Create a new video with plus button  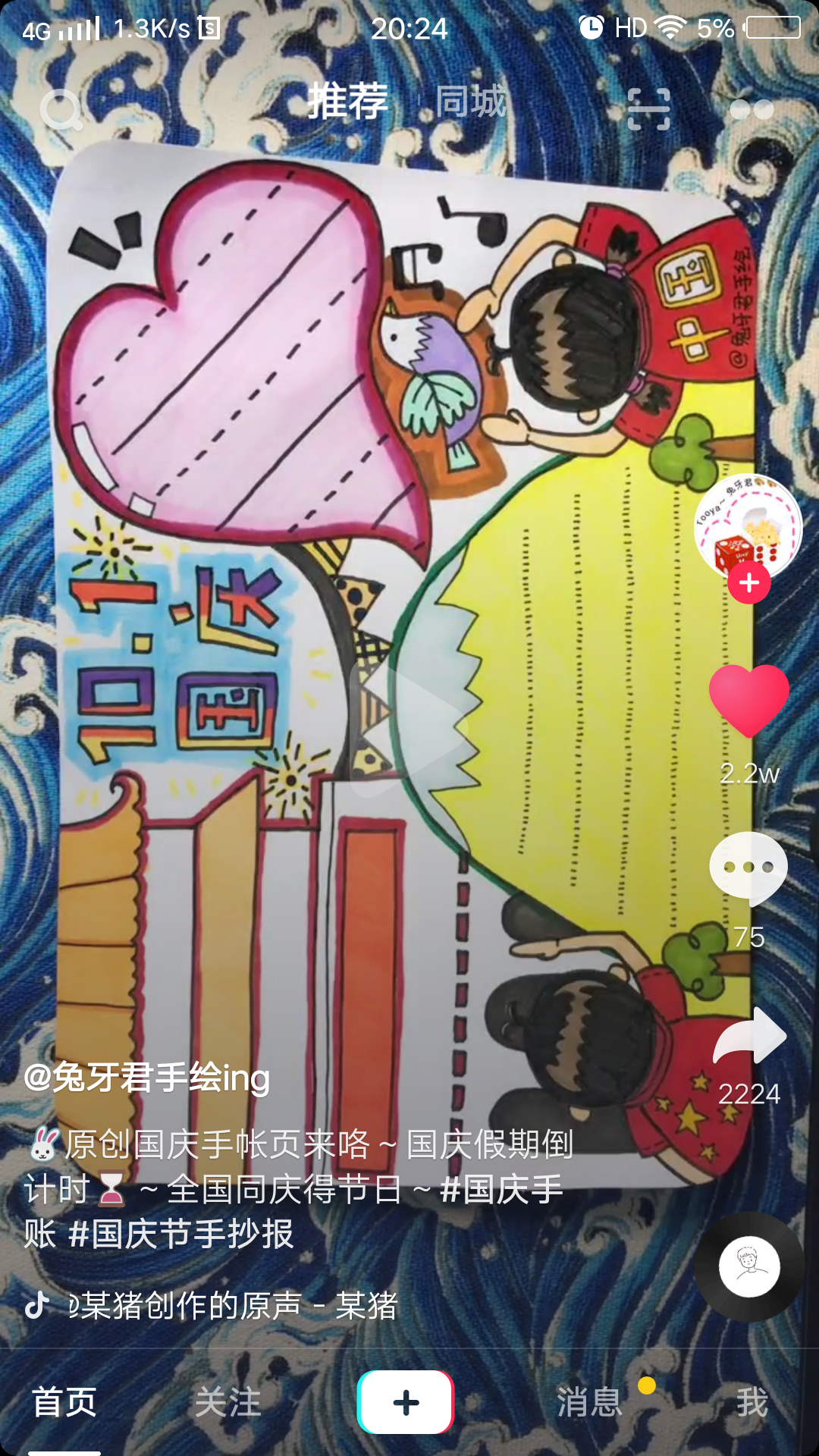tap(406, 1402)
